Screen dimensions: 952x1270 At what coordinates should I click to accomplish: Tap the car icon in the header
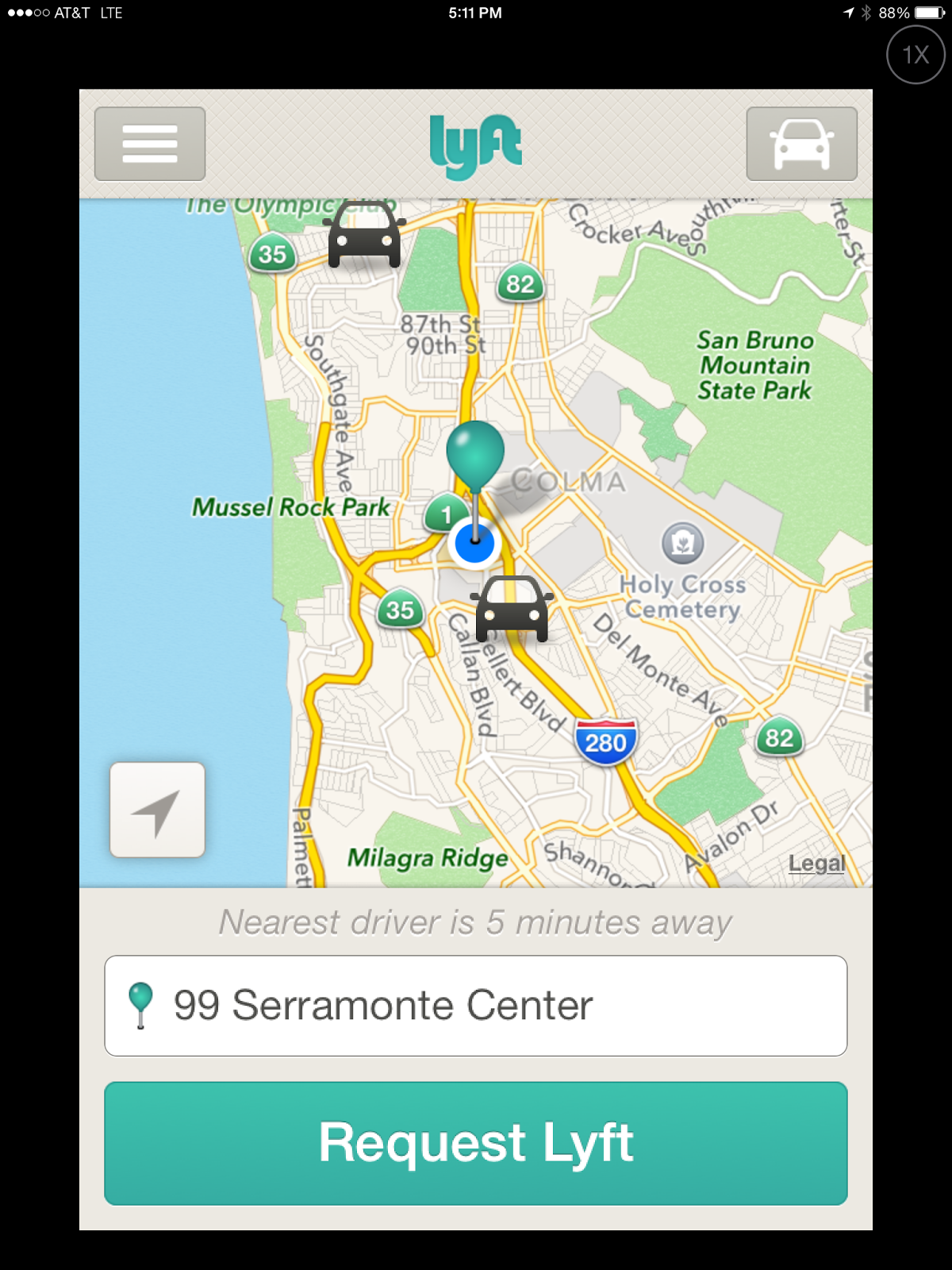(801, 144)
